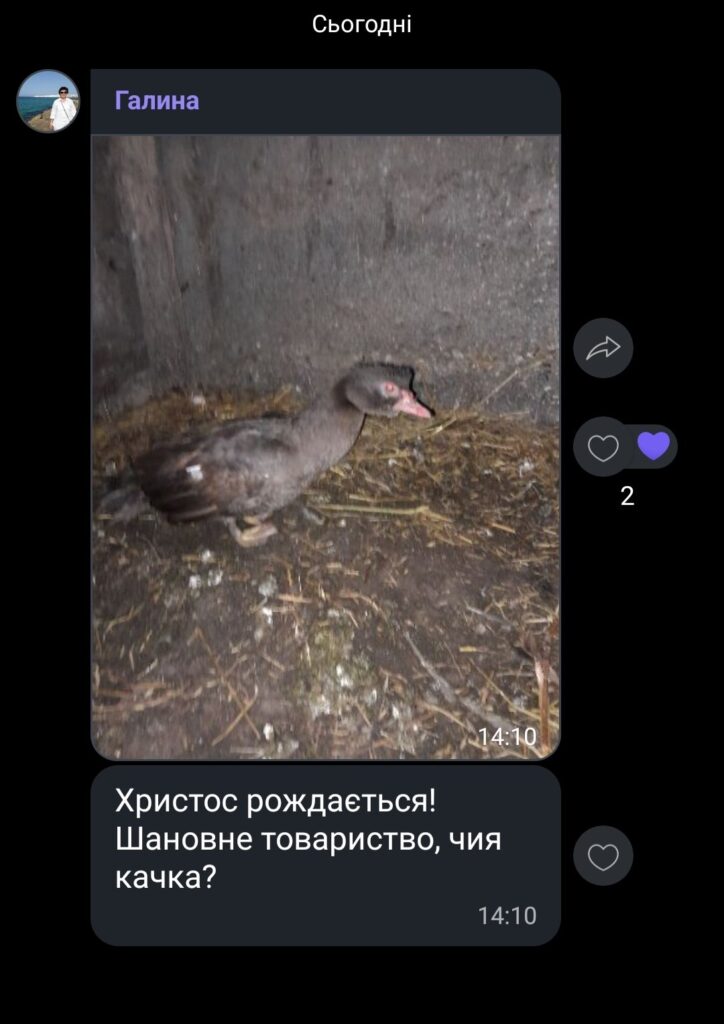Tap the purple heart reaction on photo
Image resolution: width=724 pixels, height=1024 pixels.
pyautogui.click(x=653, y=446)
